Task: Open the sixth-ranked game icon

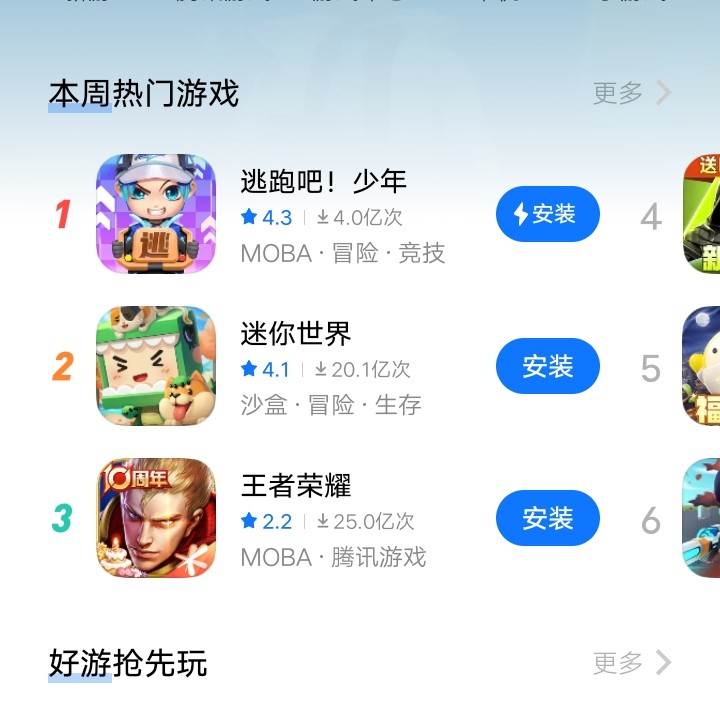Action: click(702, 518)
